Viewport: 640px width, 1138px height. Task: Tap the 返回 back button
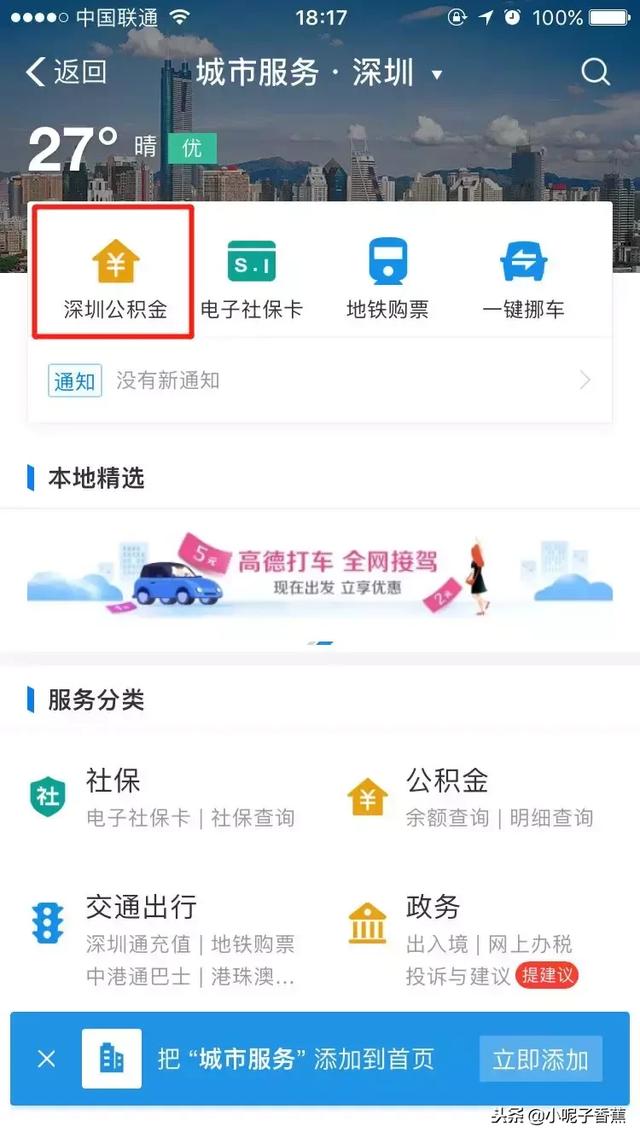(66, 72)
